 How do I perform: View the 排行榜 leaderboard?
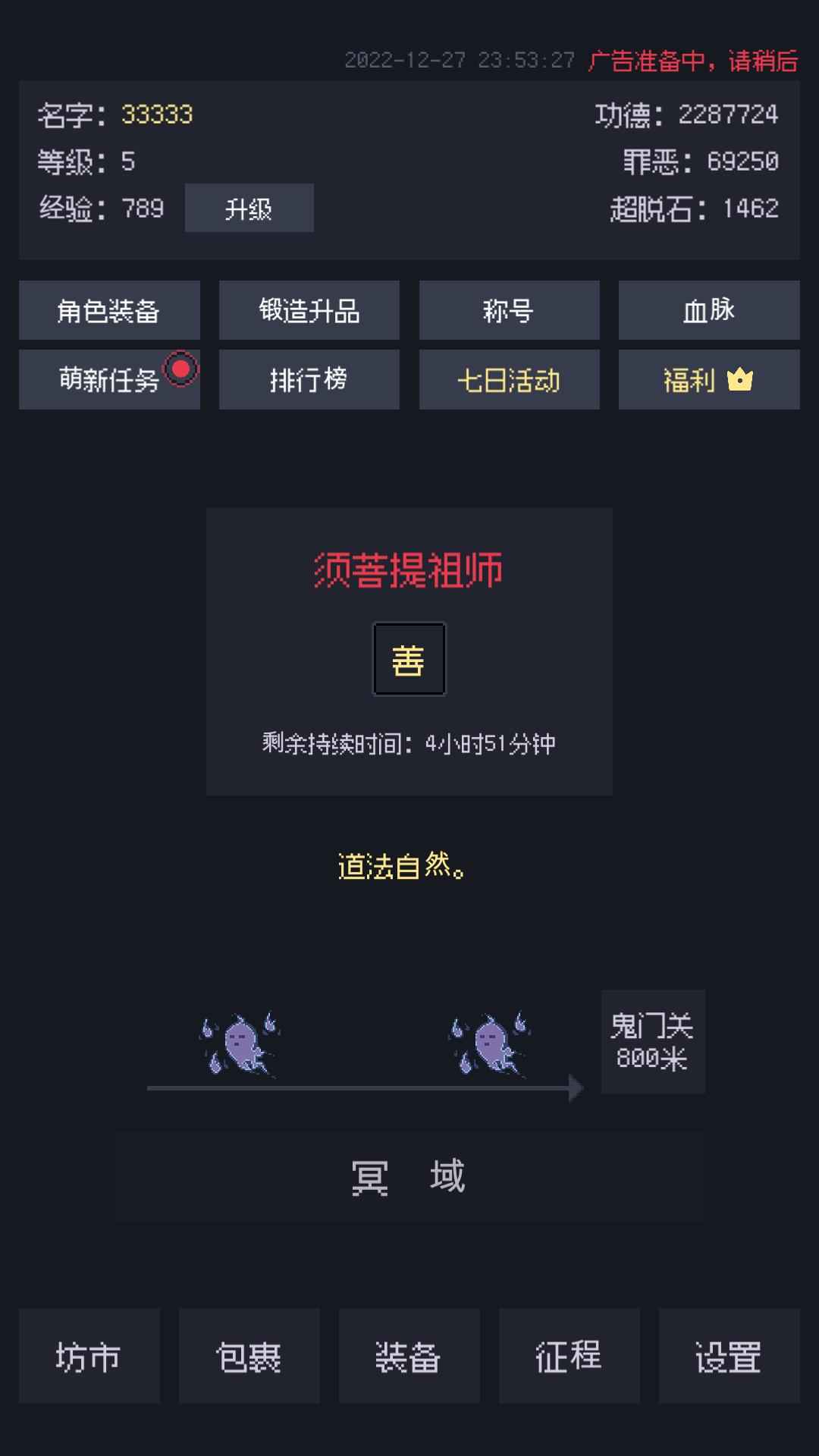pyautogui.click(x=309, y=379)
